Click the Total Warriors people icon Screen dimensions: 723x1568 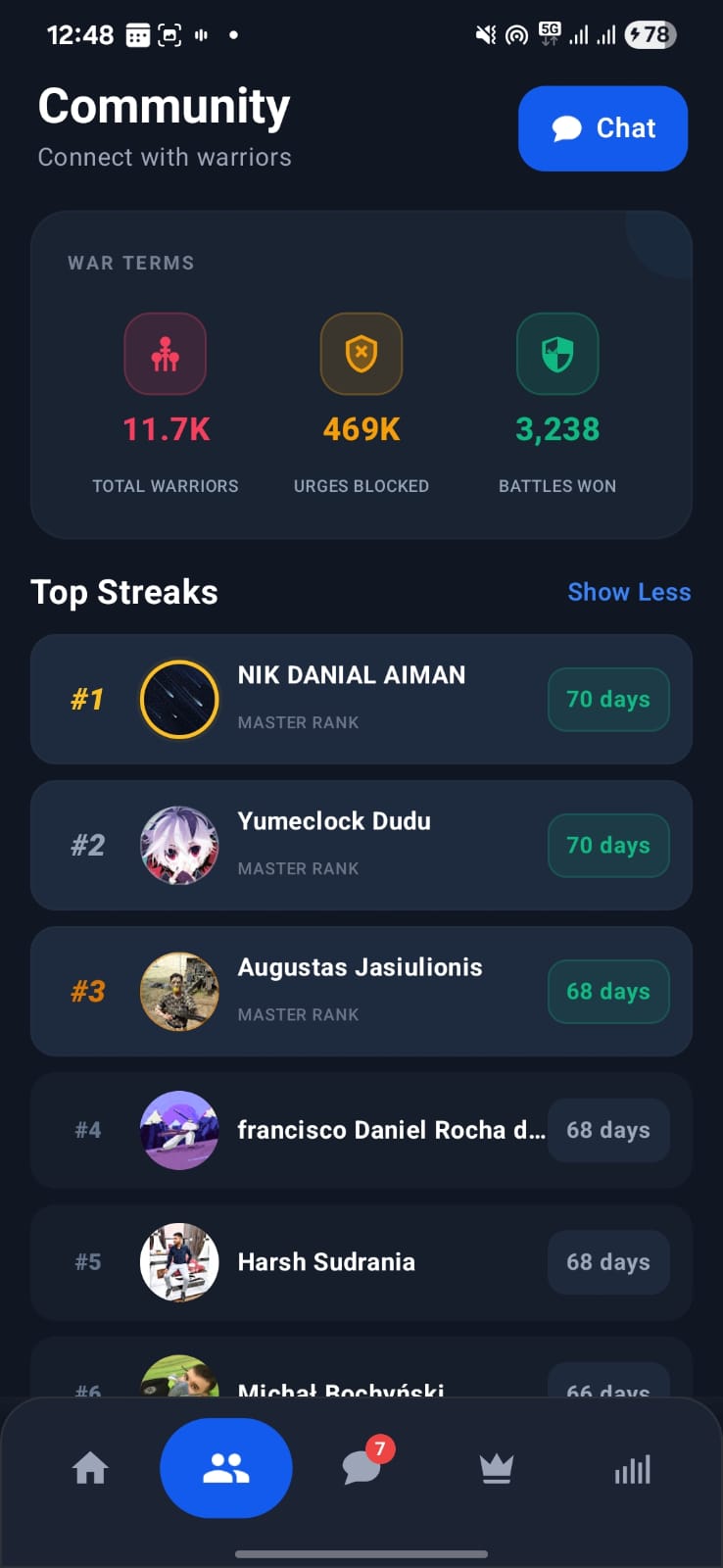point(165,354)
